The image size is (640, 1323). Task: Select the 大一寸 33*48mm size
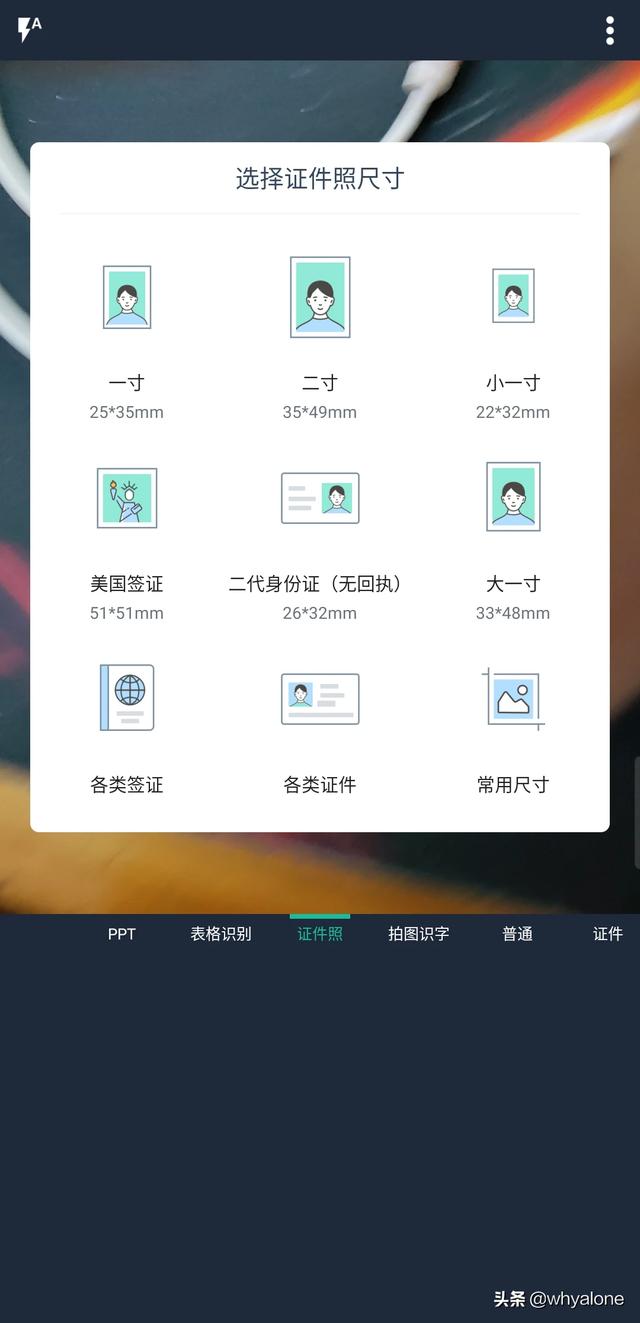[x=512, y=542]
